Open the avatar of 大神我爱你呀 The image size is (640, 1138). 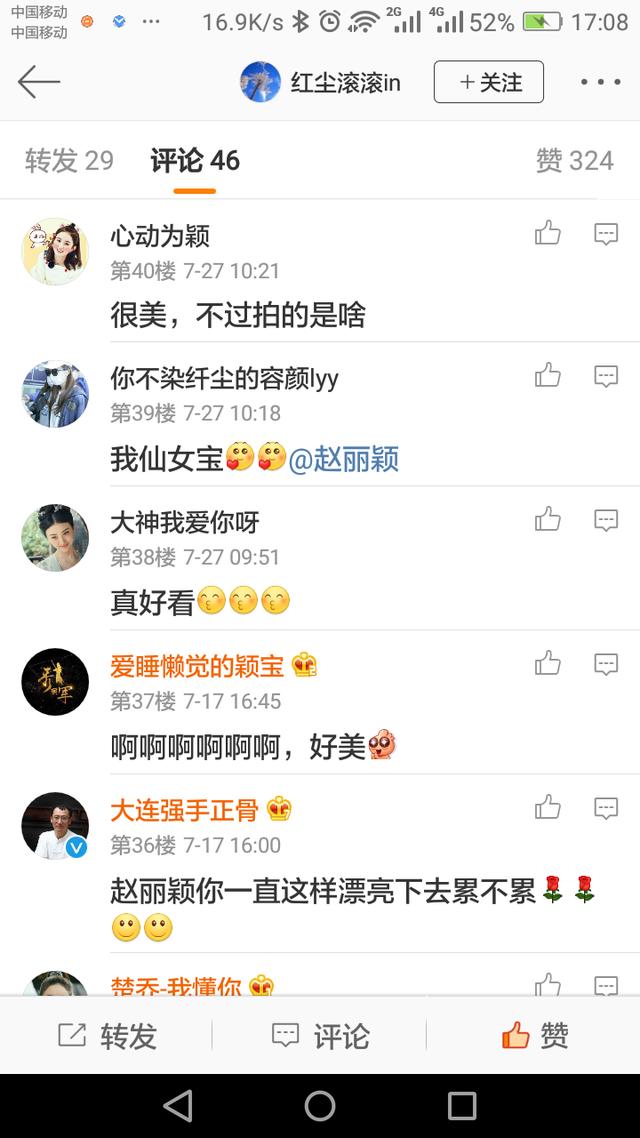pos(55,539)
